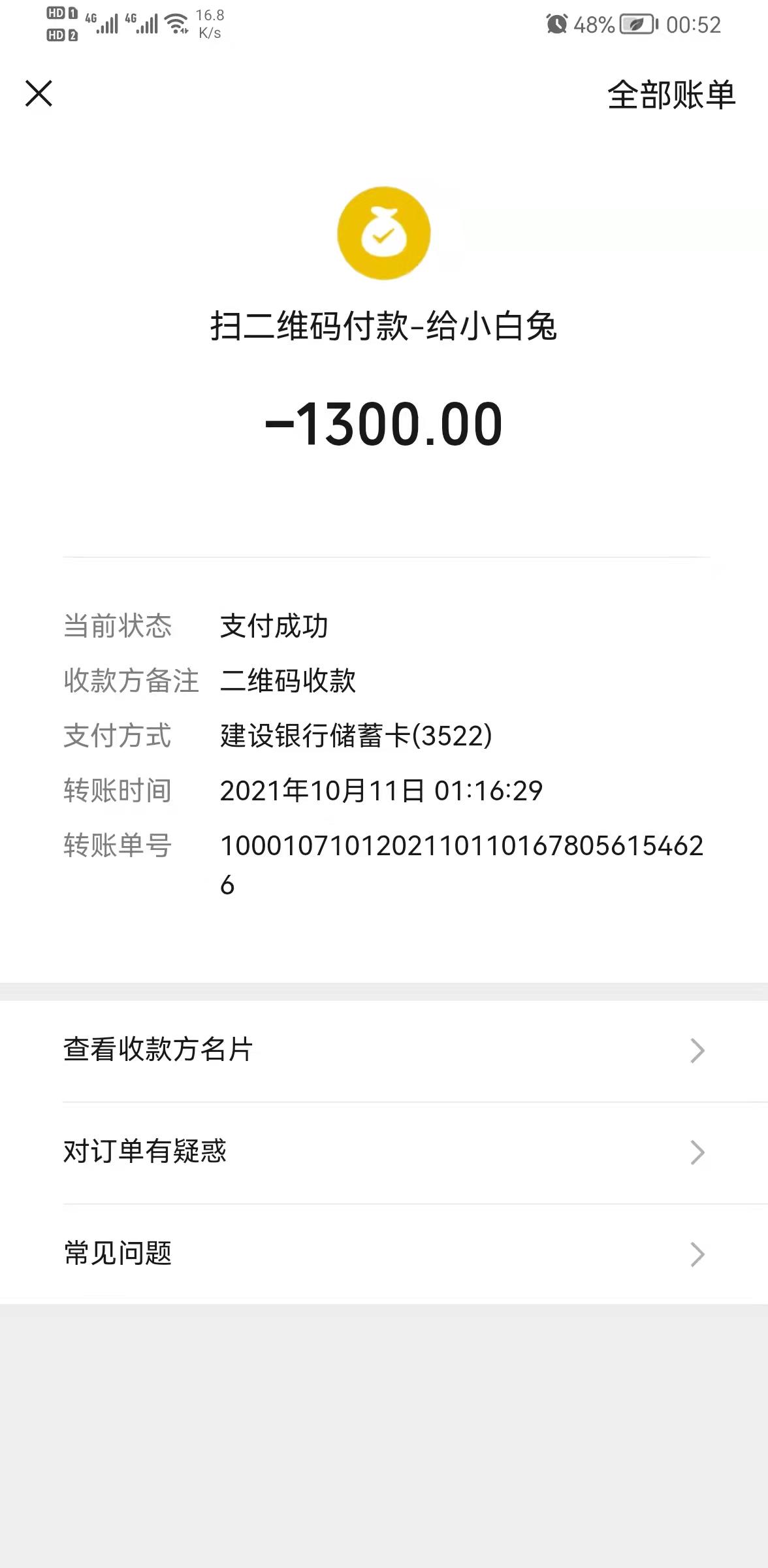This screenshot has height=1568, width=768.
Task: Open 查看收款方名片 row
Action: coord(384,1051)
